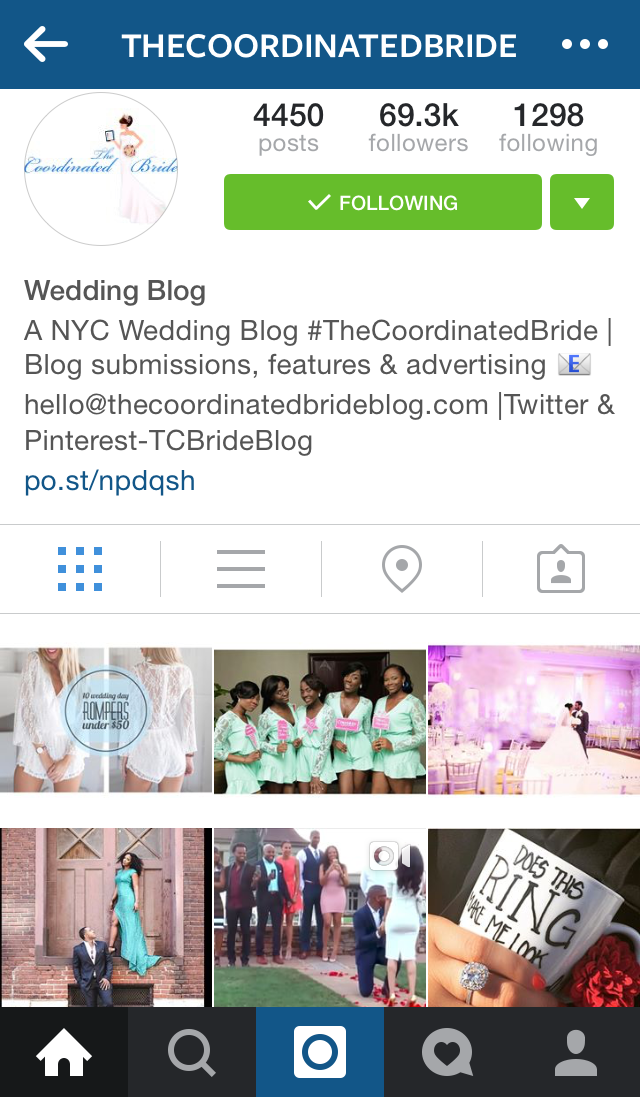Go back using the arrow
Screen dimensions: 640x1097
click(x=46, y=45)
